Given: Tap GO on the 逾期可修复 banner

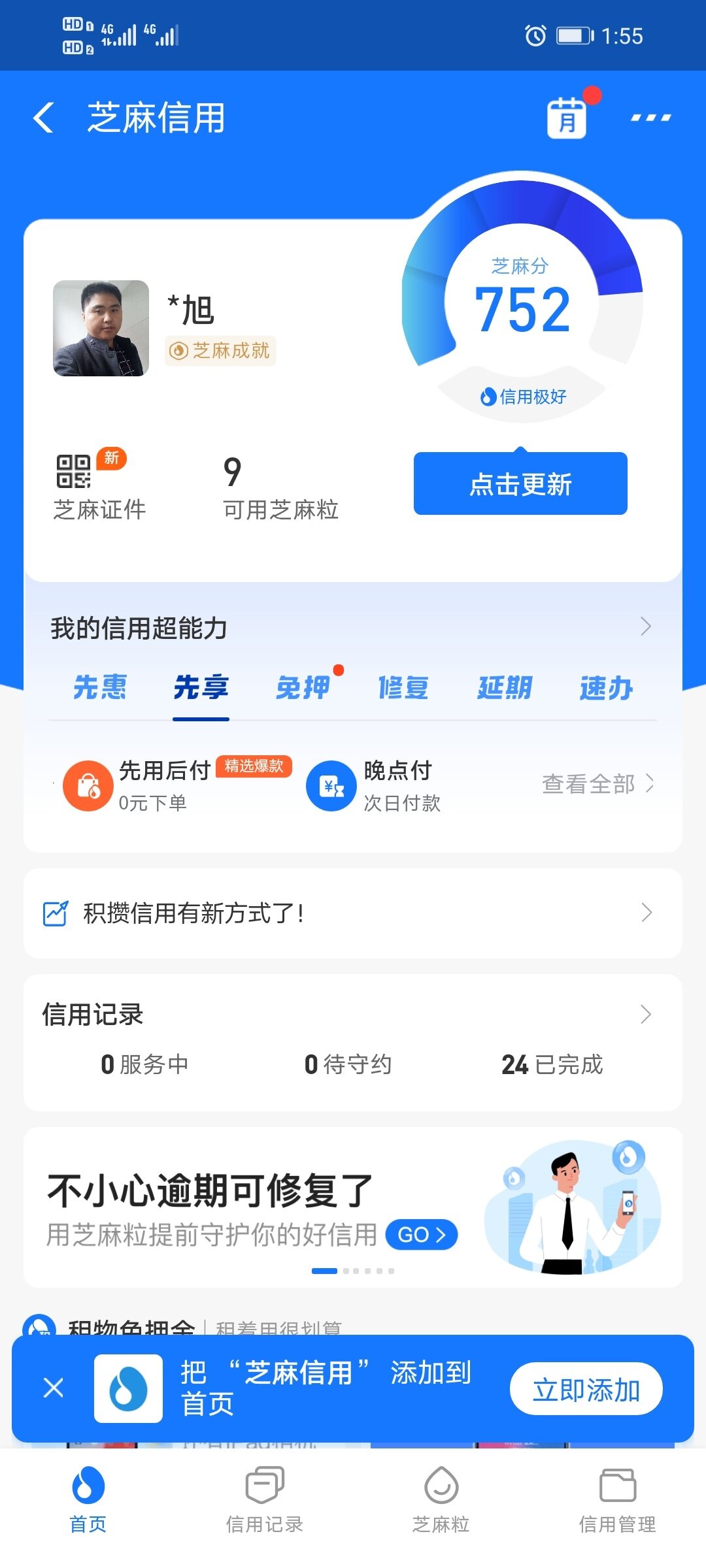Looking at the screenshot, I should [422, 1235].
